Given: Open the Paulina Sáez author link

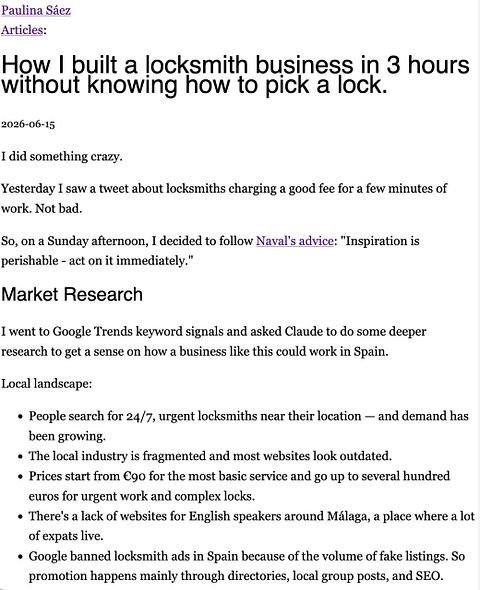Looking at the screenshot, I should (36, 10).
